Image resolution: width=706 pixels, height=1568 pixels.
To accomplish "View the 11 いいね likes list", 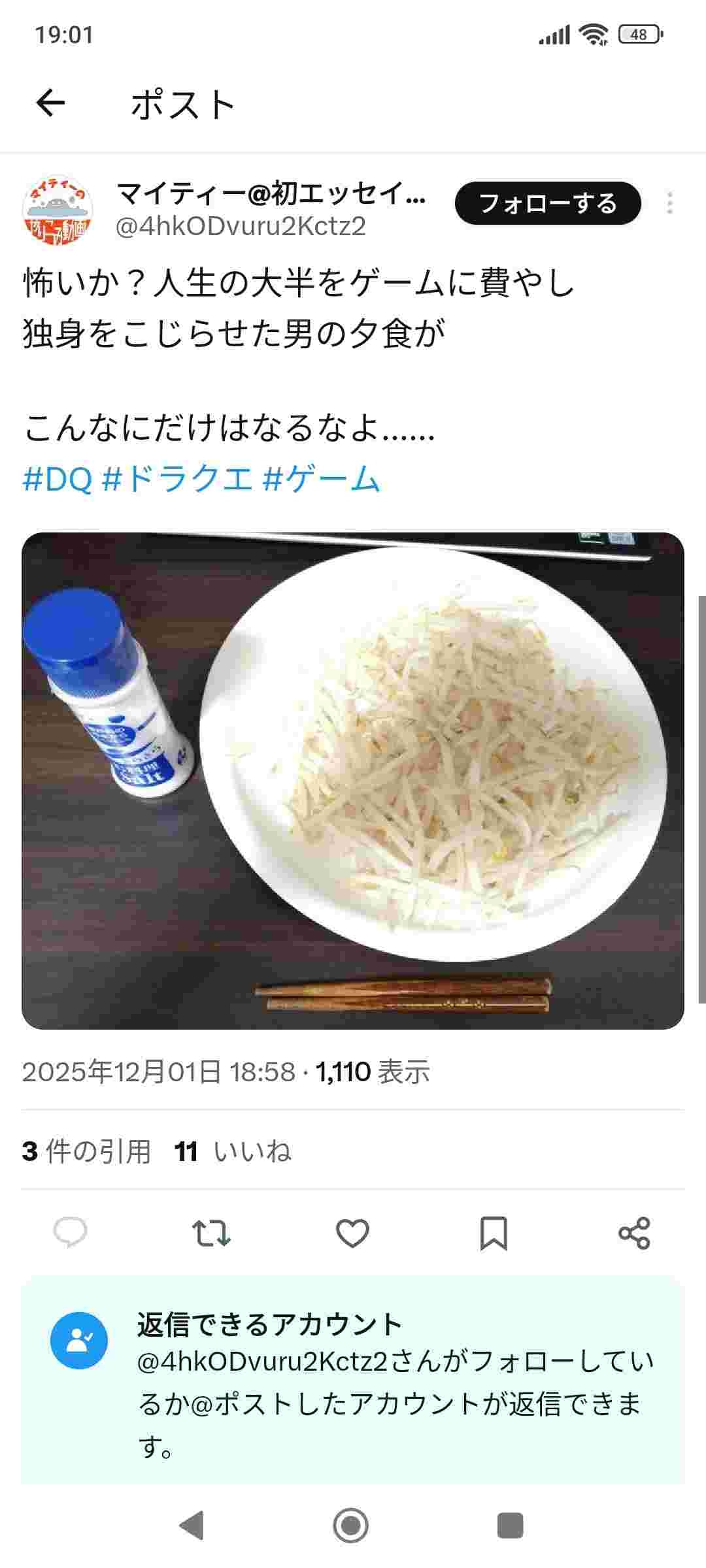I will coord(233,1151).
